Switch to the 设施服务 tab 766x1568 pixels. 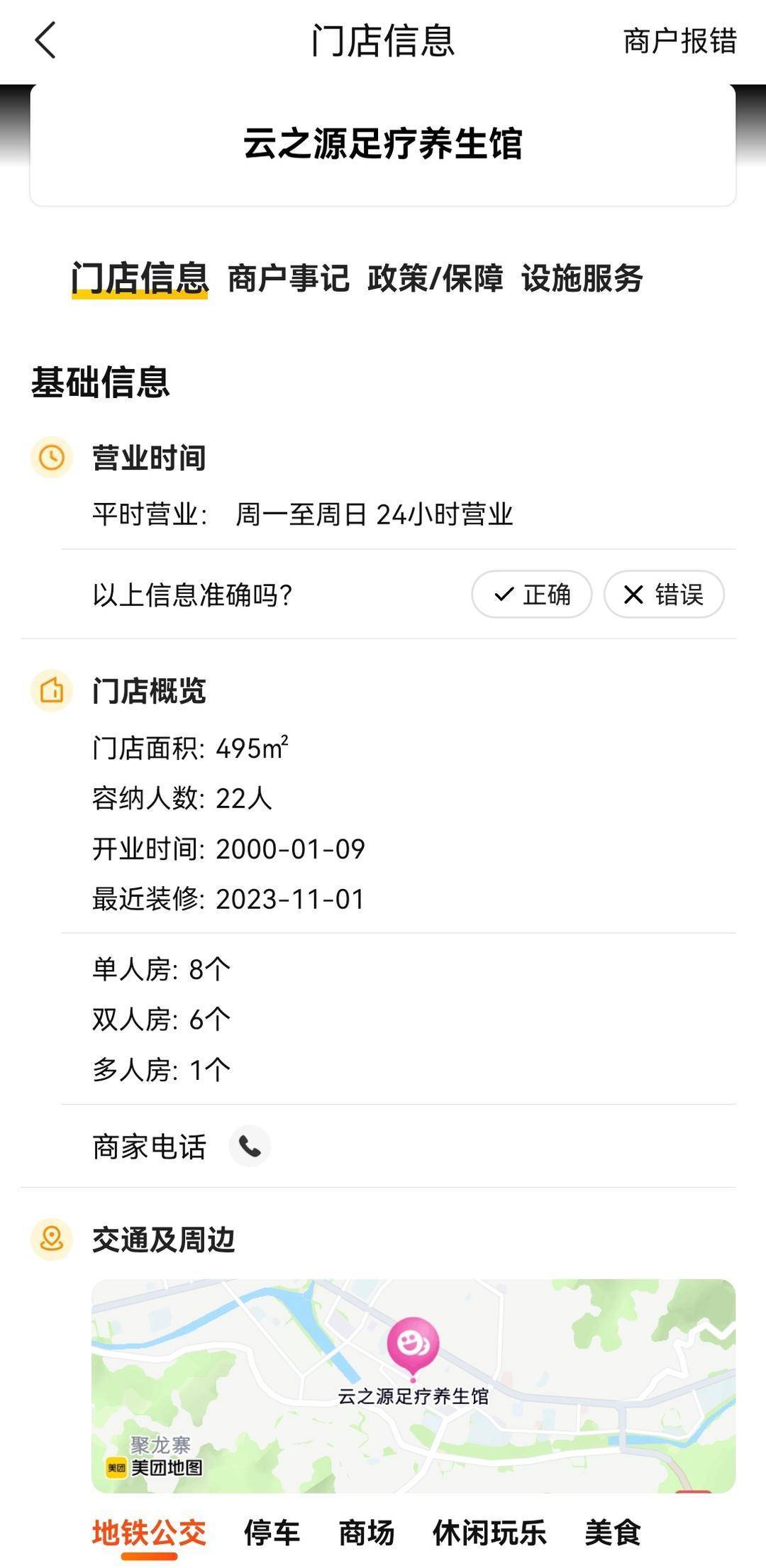(x=583, y=278)
